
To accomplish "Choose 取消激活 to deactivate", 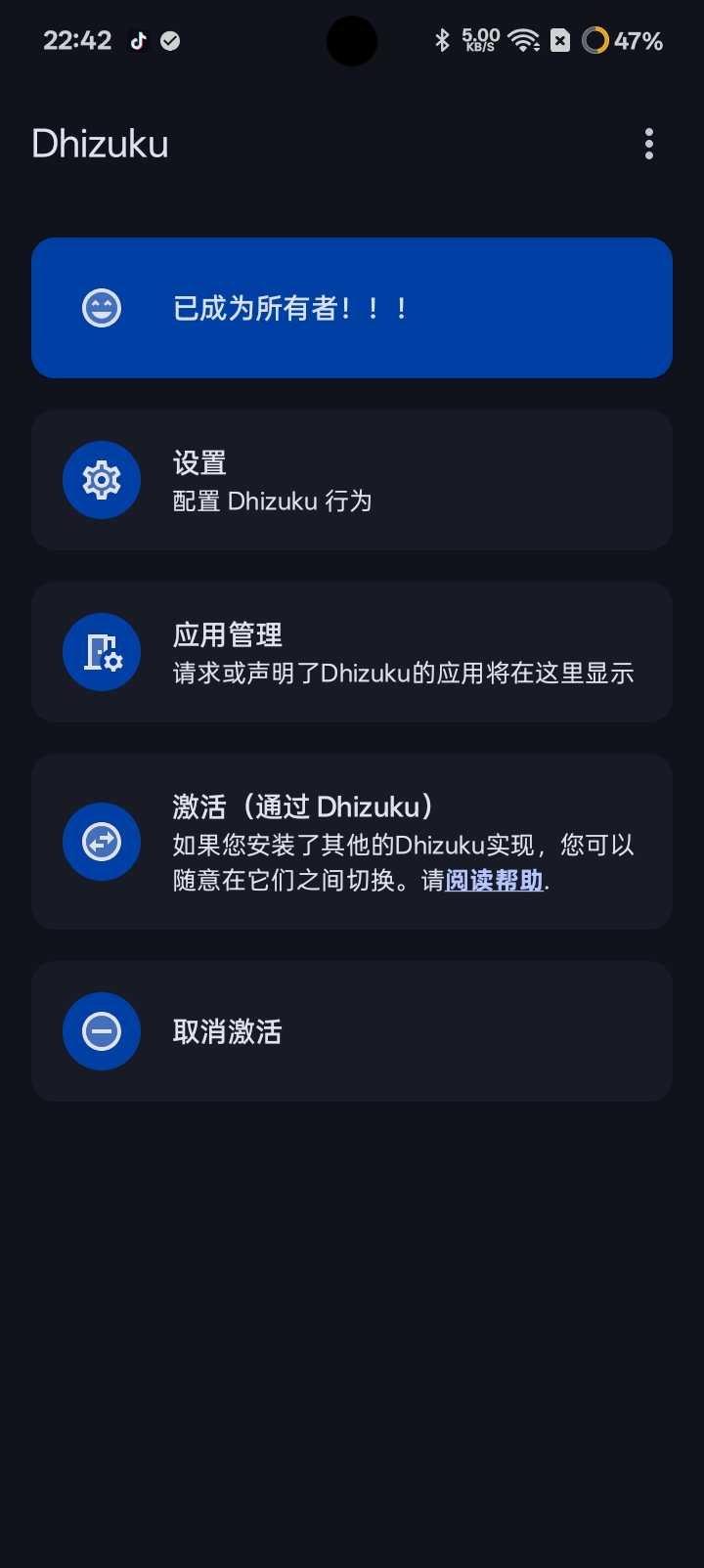I will [x=352, y=1031].
